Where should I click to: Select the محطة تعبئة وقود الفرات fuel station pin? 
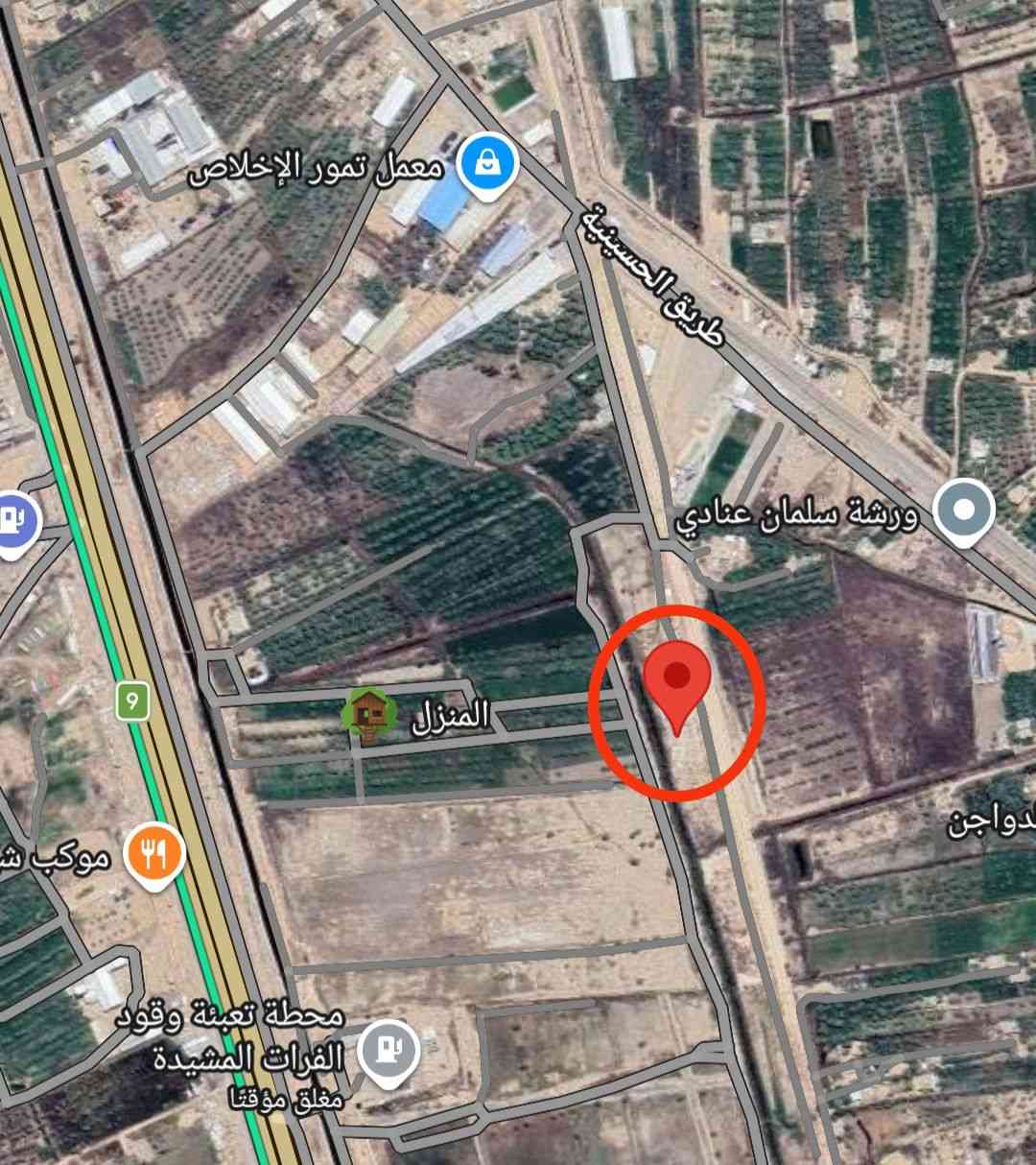coord(388,1051)
